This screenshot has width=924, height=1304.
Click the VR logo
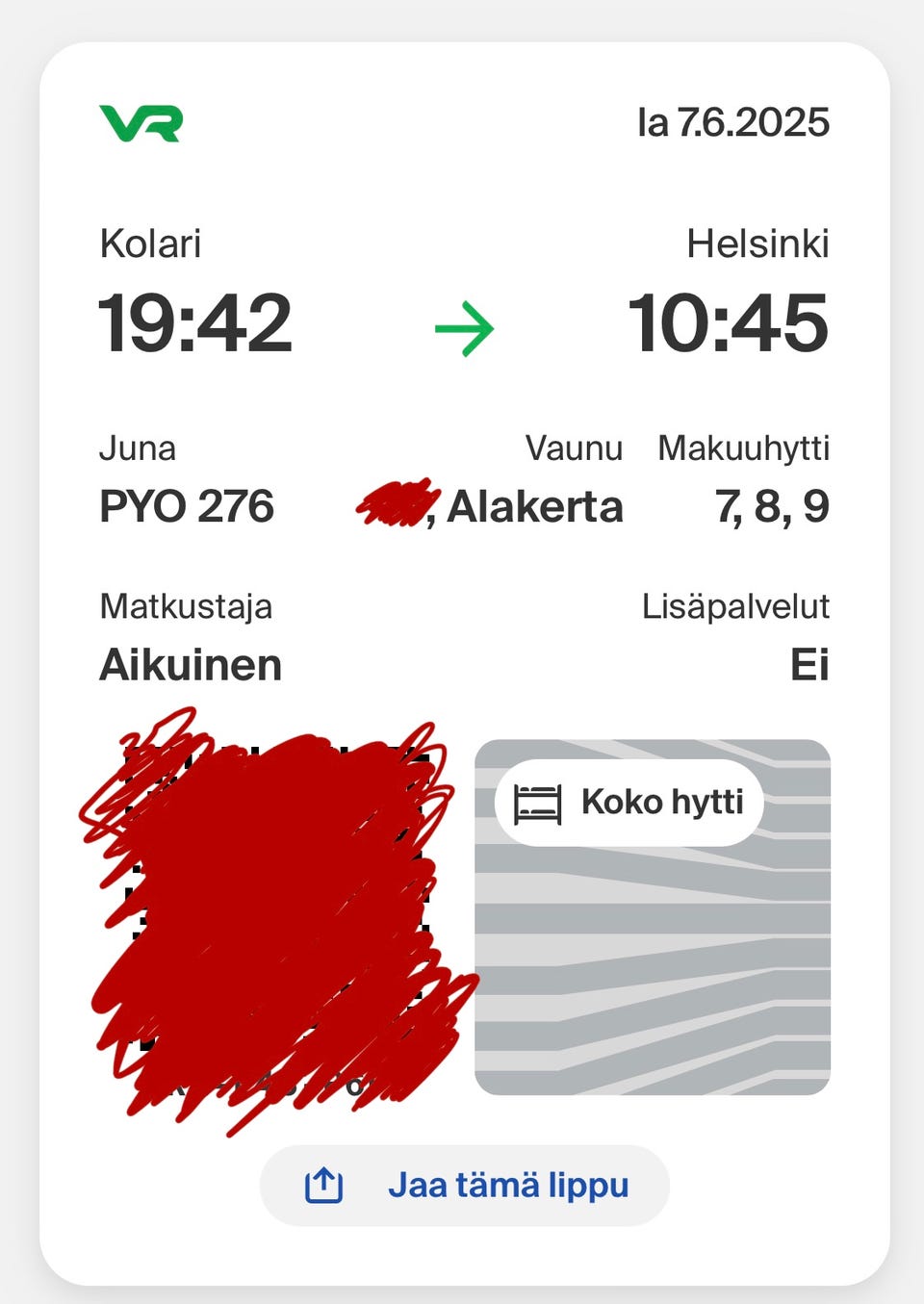141,123
